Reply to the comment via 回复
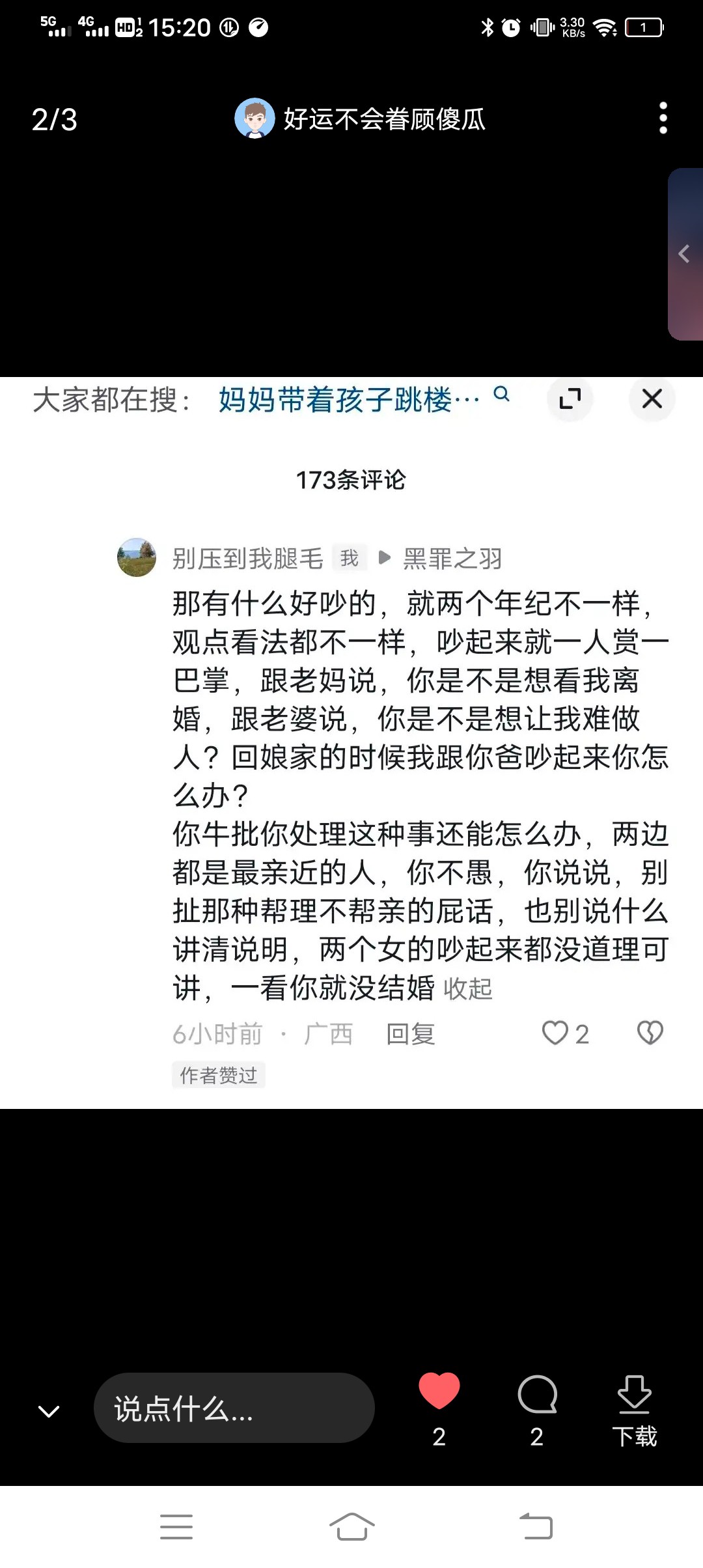This screenshot has width=703, height=1568. tap(410, 1034)
